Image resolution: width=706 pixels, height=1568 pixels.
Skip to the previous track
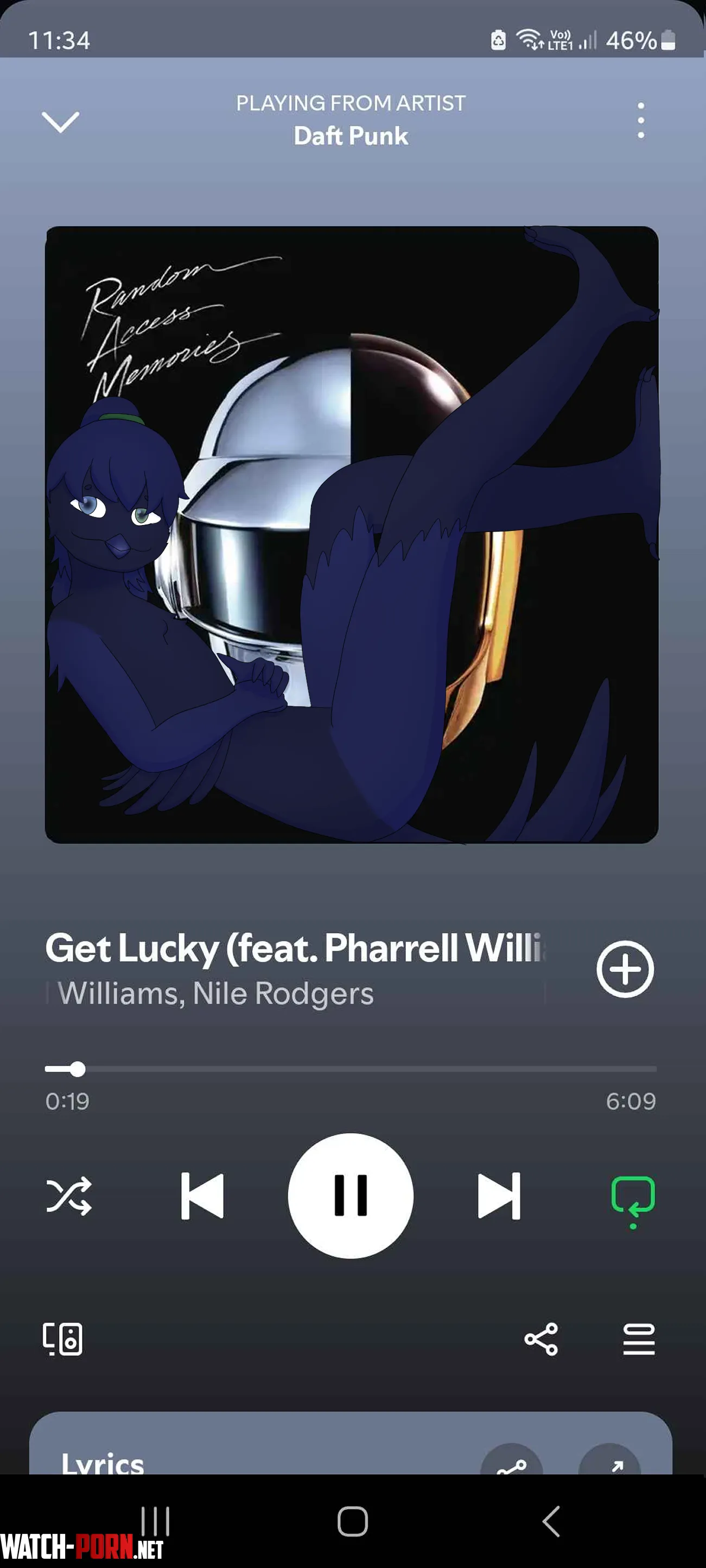[x=202, y=1196]
